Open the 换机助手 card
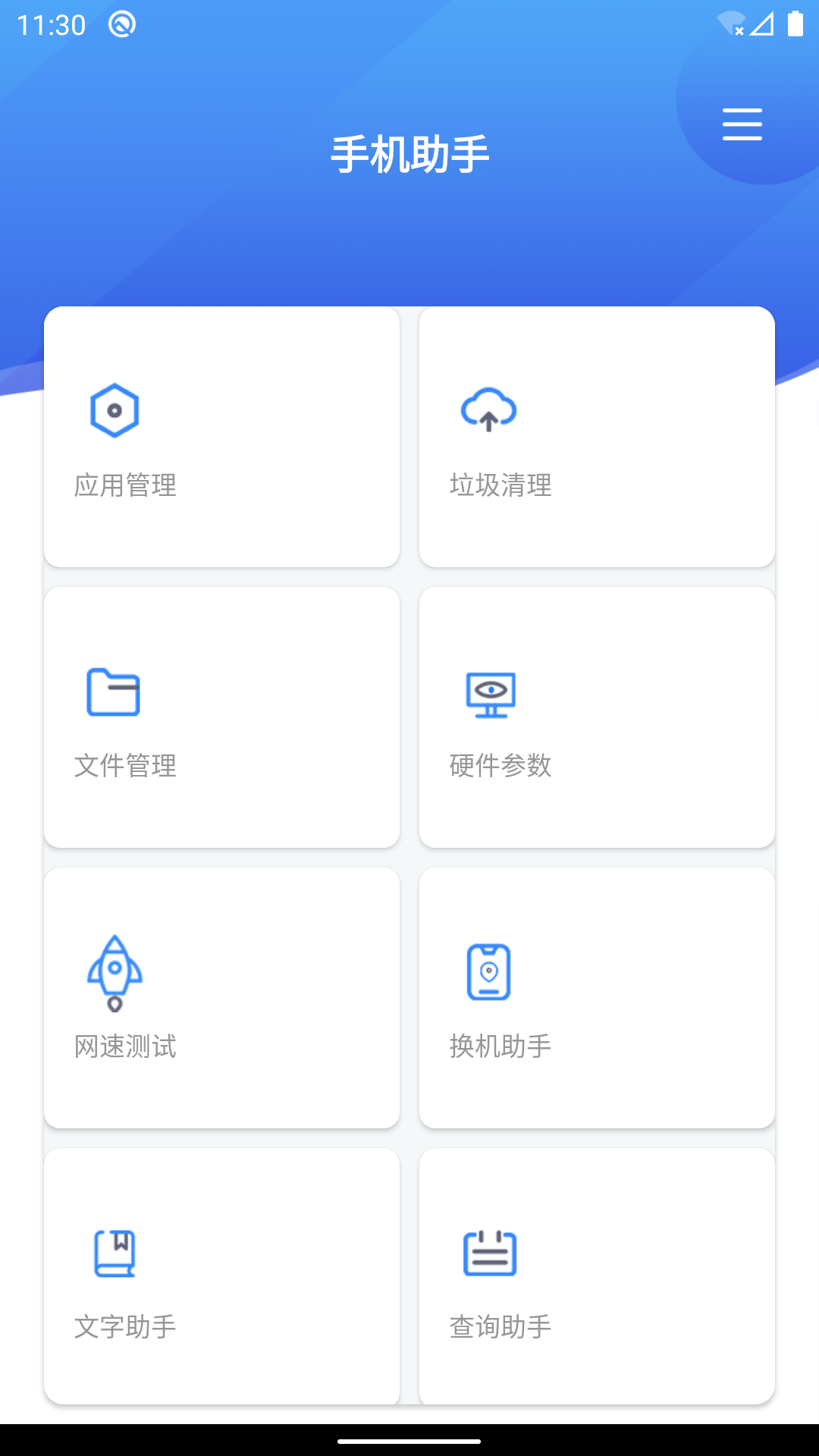The image size is (819, 1456). (x=597, y=998)
